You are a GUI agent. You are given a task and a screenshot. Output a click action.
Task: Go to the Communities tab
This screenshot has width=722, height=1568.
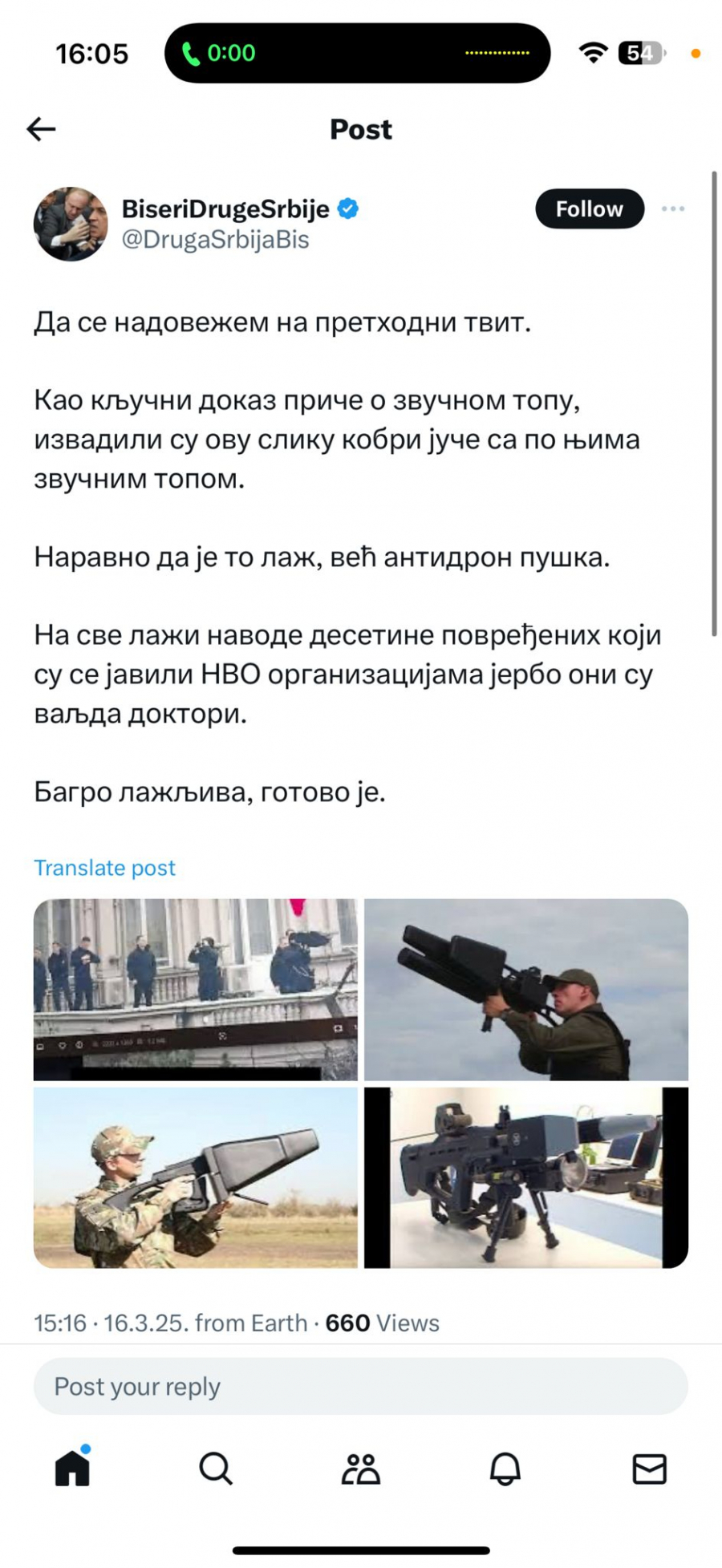point(360,1469)
